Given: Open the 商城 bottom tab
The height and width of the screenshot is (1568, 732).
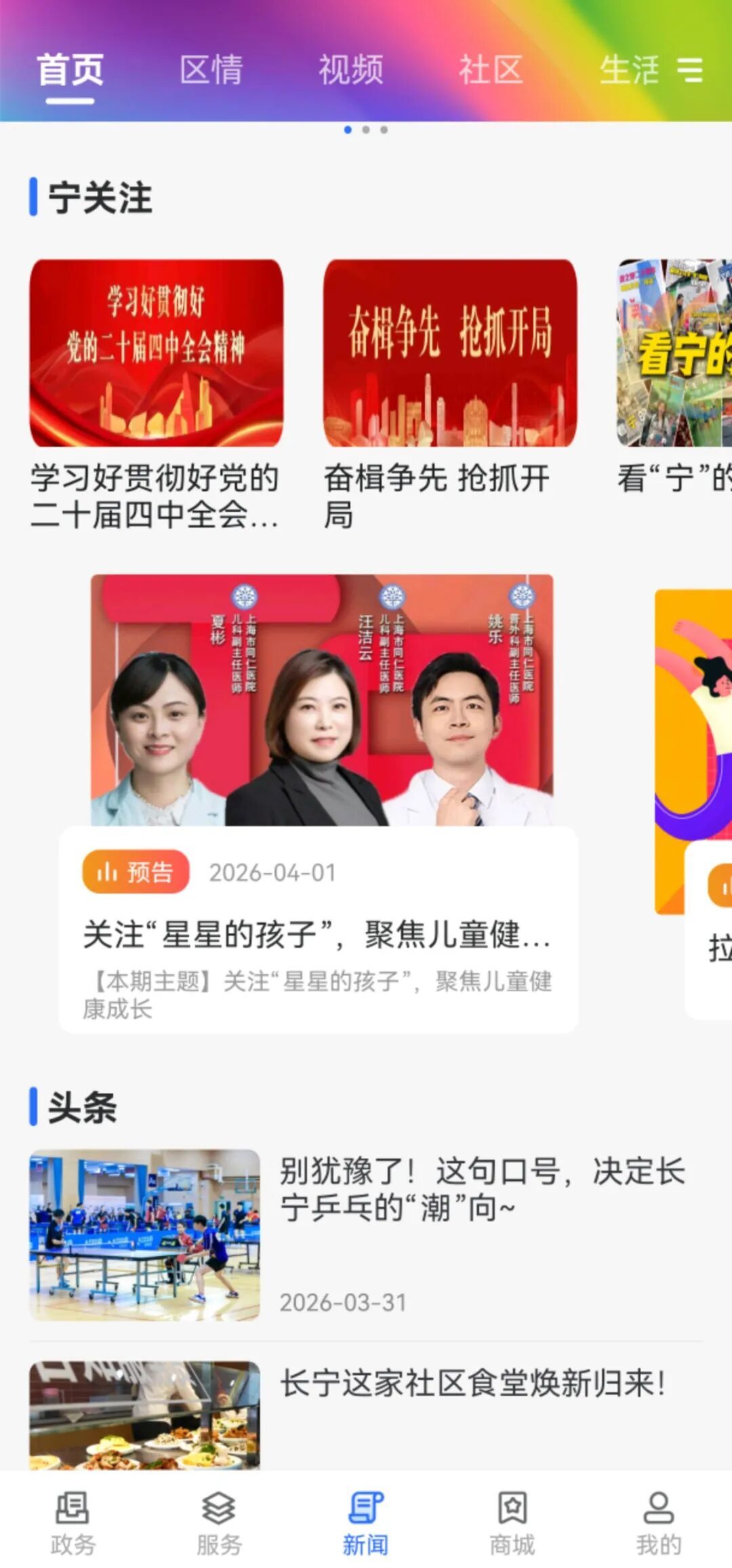Looking at the screenshot, I should pos(512,1523).
